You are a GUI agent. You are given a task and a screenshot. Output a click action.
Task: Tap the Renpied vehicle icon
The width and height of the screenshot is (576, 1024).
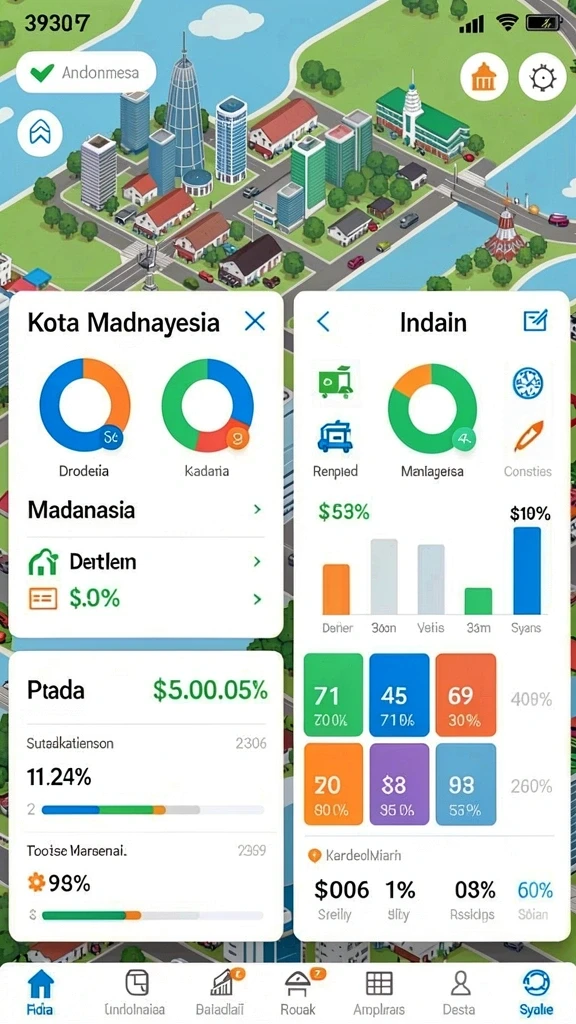pos(335,438)
